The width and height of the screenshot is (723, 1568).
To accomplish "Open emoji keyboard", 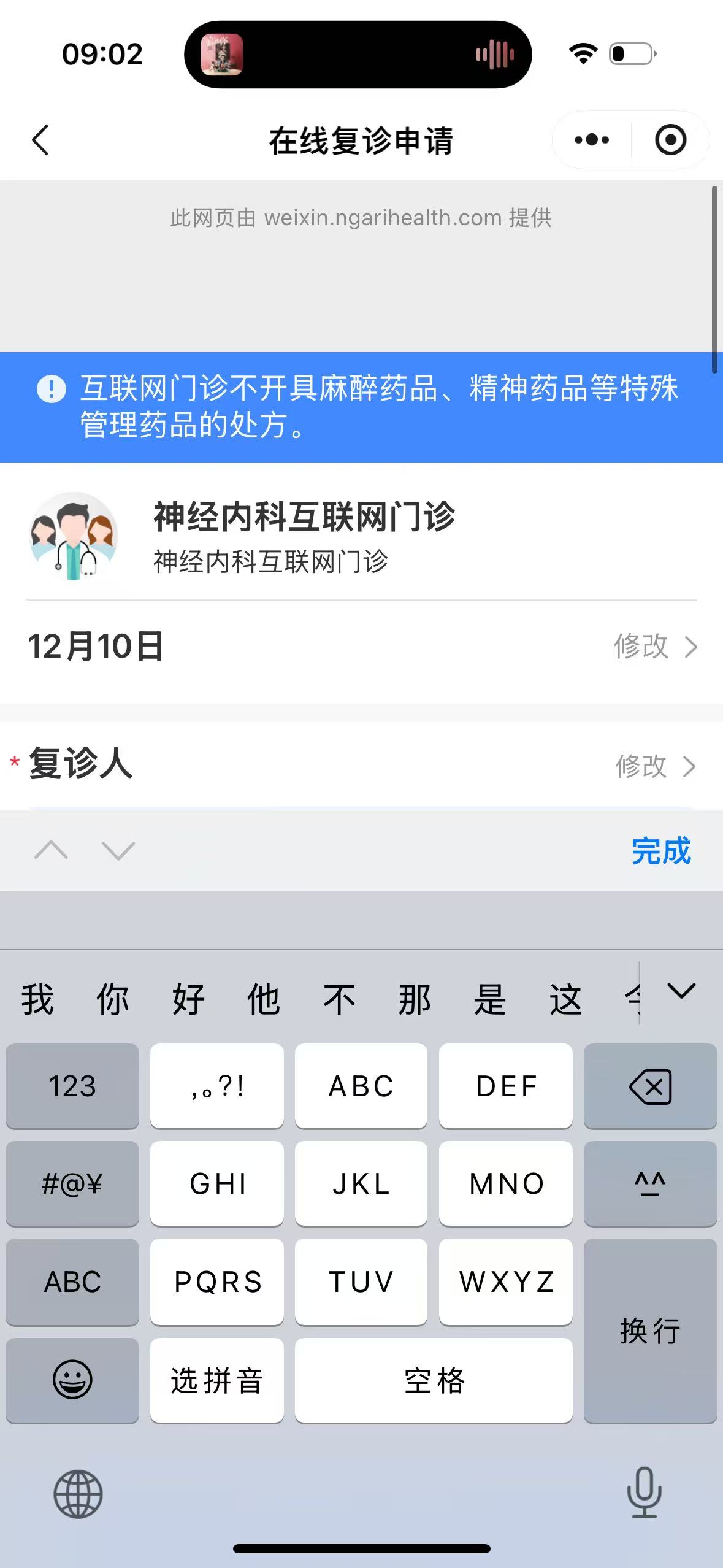I will point(72,1380).
